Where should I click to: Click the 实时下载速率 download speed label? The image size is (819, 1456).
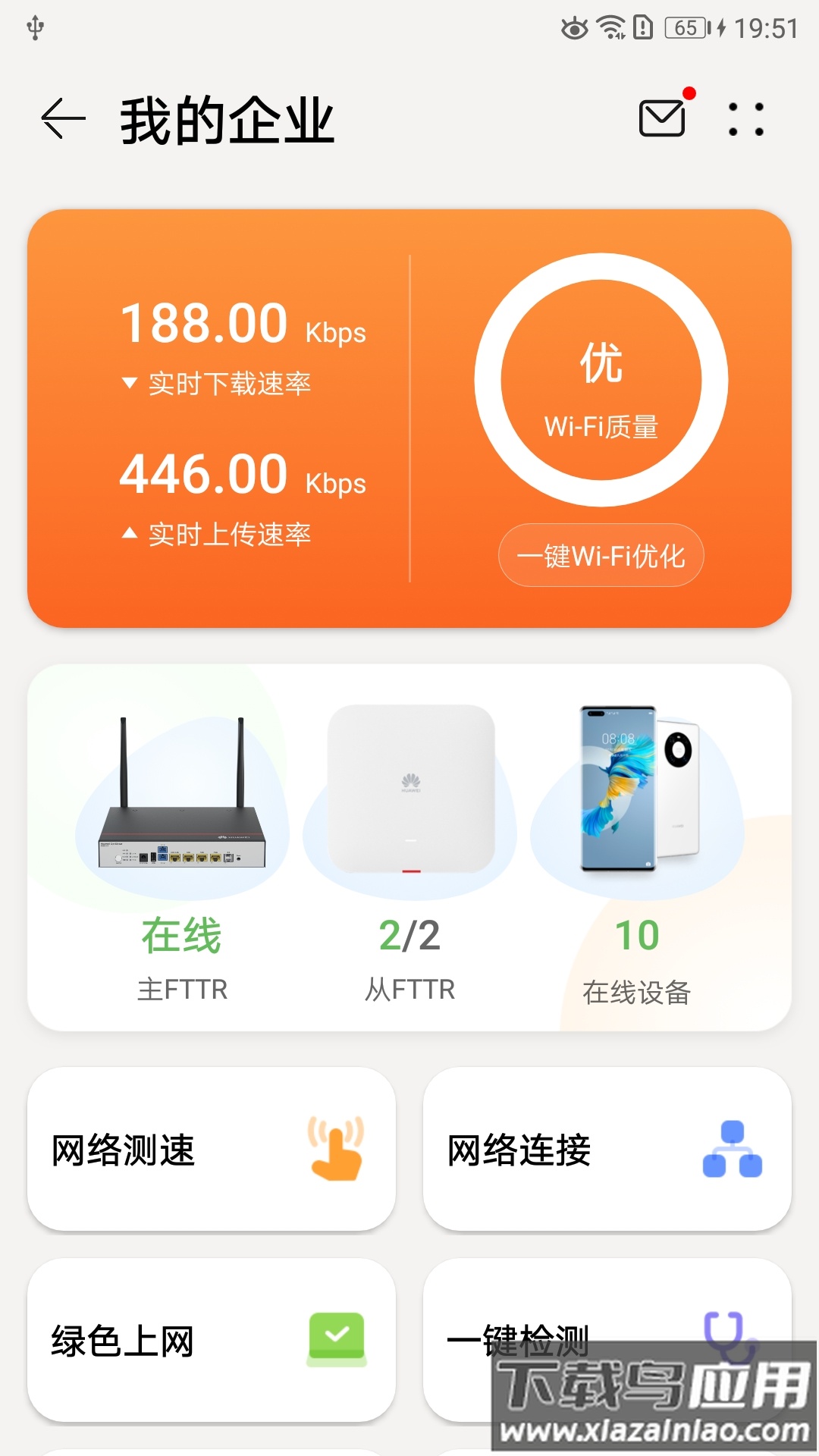[227, 384]
